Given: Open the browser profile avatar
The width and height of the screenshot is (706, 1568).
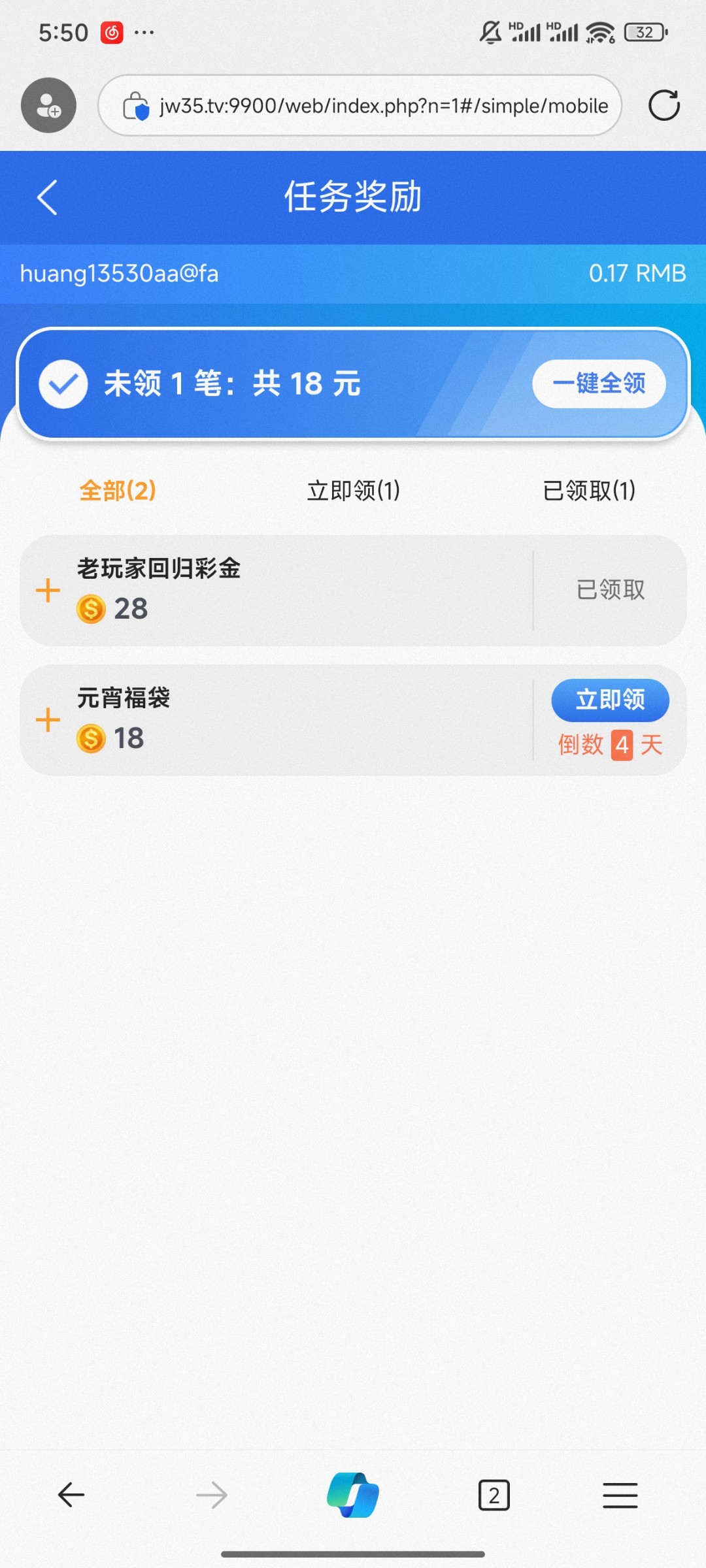Looking at the screenshot, I should [48, 105].
